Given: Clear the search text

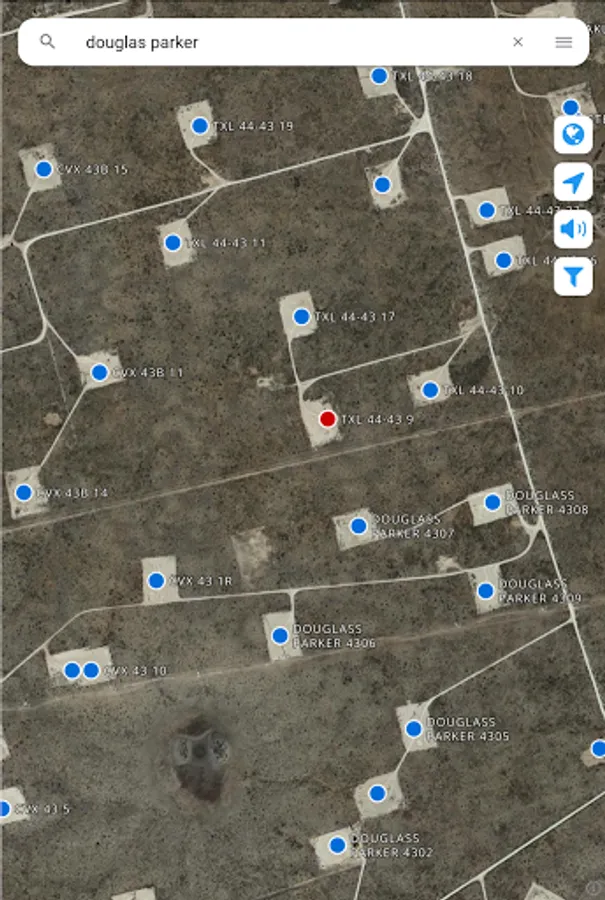Looking at the screenshot, I should [x=518, y=42].
